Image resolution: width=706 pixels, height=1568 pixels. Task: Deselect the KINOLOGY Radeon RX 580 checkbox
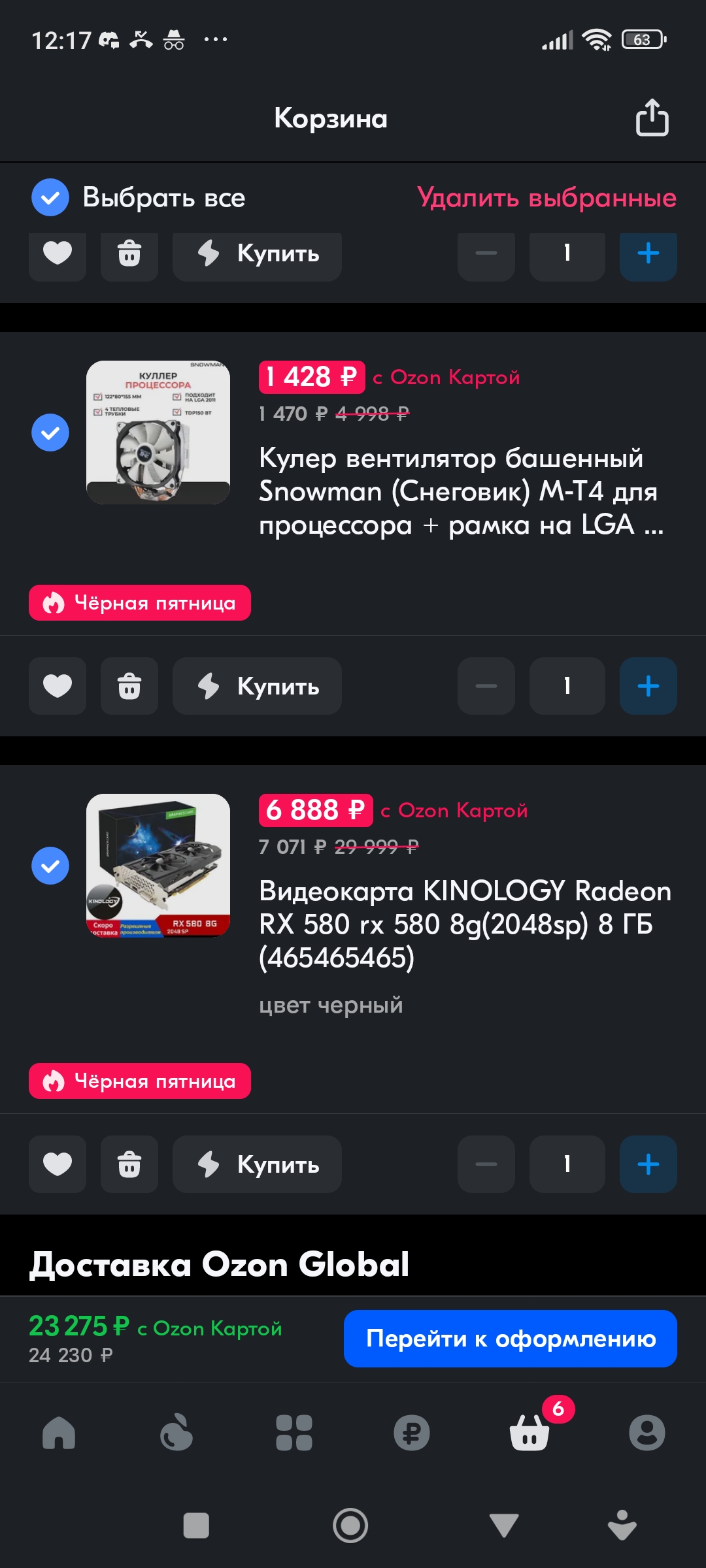click(x=50, y=866)
